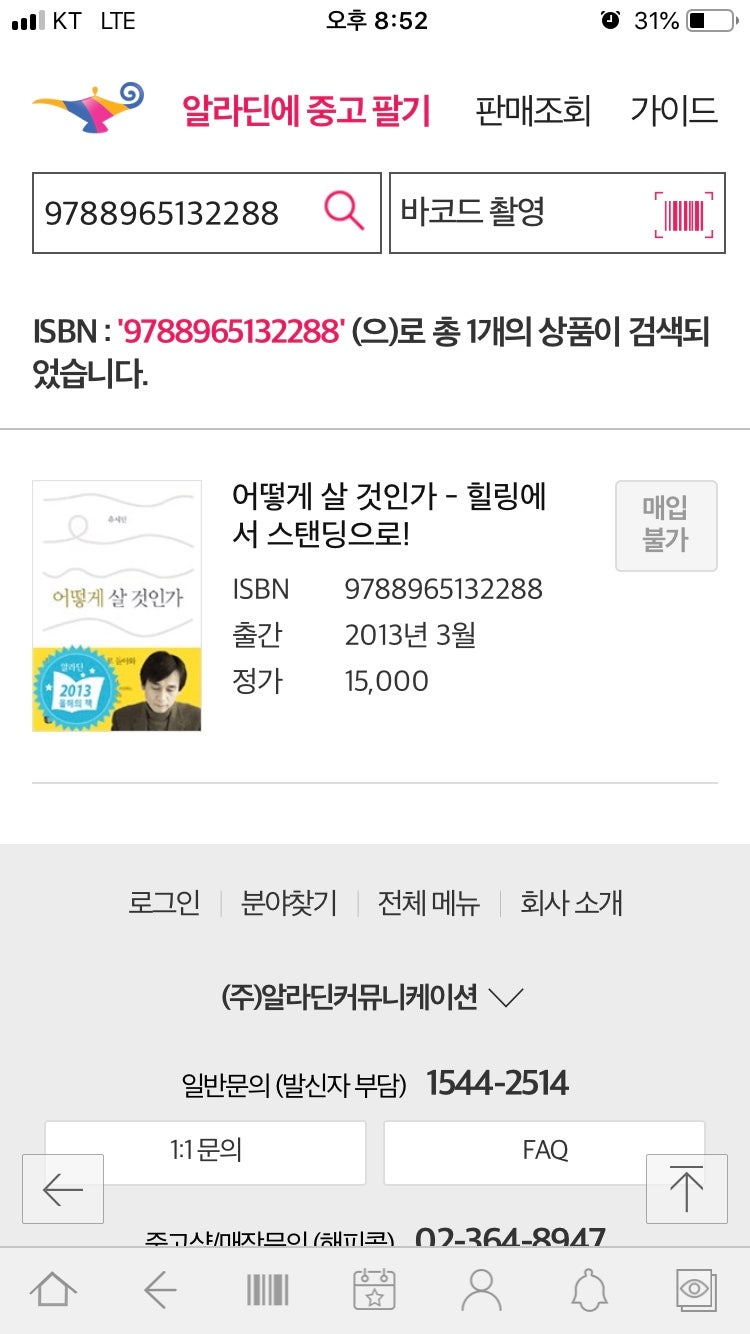The width and height of the screenshot is (750, 1334).
Task: Open 1:1 문의 inquiry
Action: [x=205, y=1151]
